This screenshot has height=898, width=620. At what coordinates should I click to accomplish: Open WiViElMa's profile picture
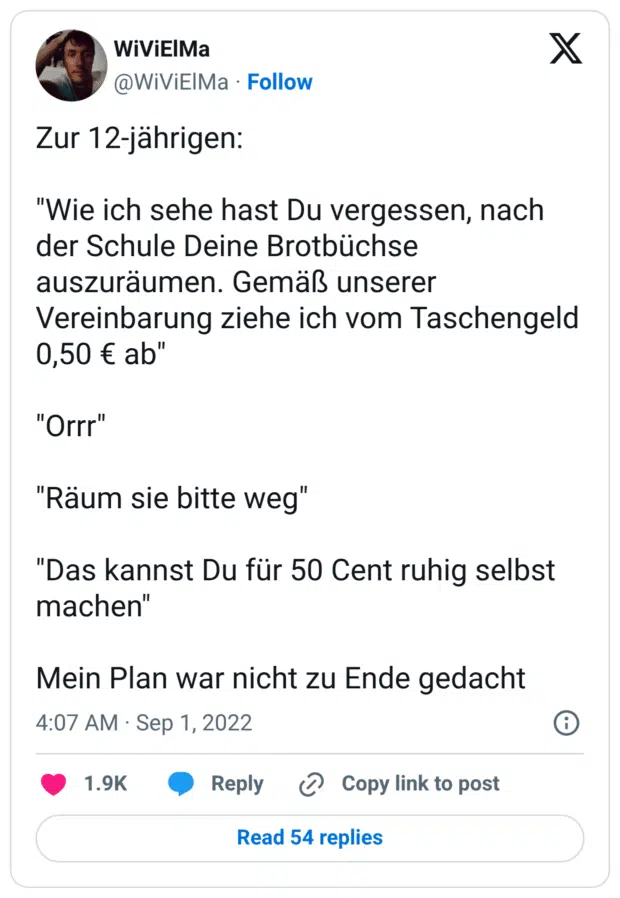71,65
